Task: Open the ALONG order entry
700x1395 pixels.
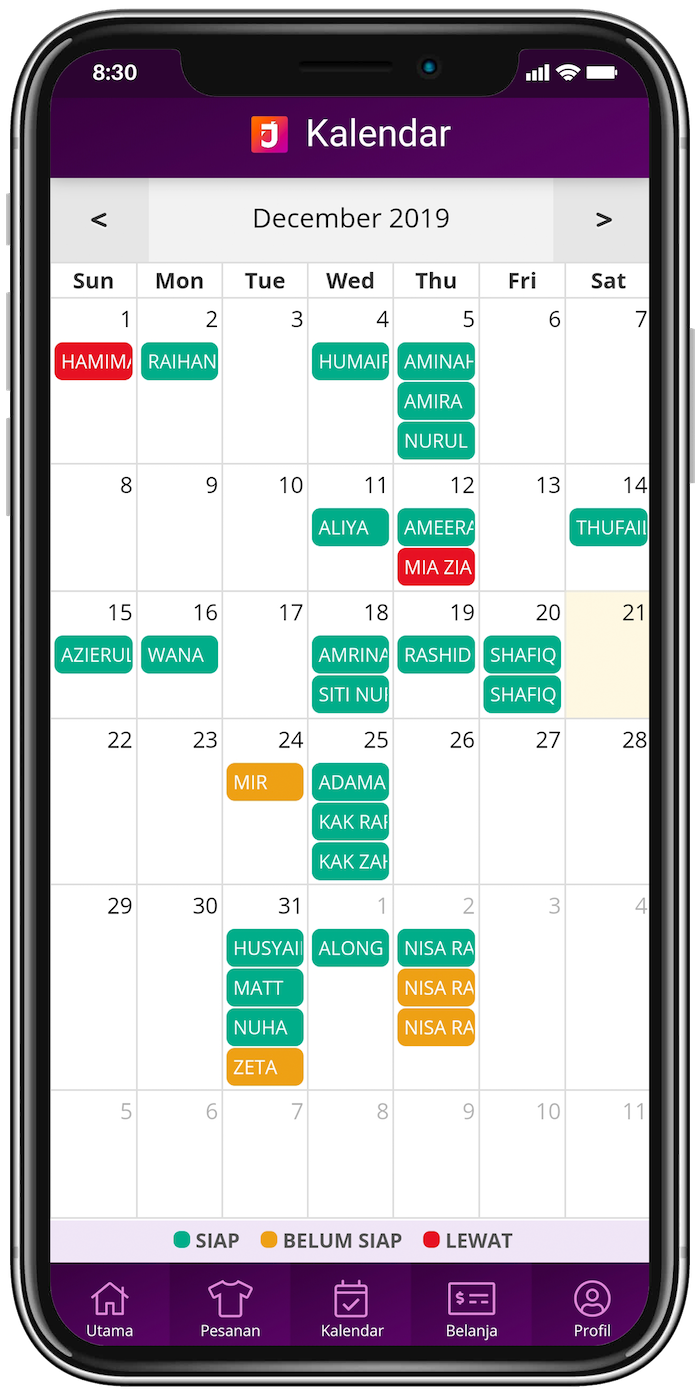Action: point(351,948)
